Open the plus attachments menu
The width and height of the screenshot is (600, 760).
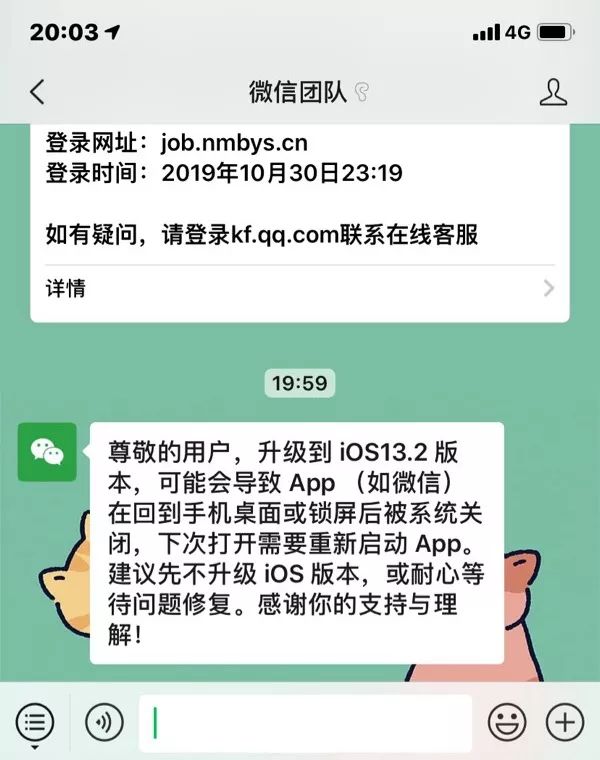(x=565, y=722)
